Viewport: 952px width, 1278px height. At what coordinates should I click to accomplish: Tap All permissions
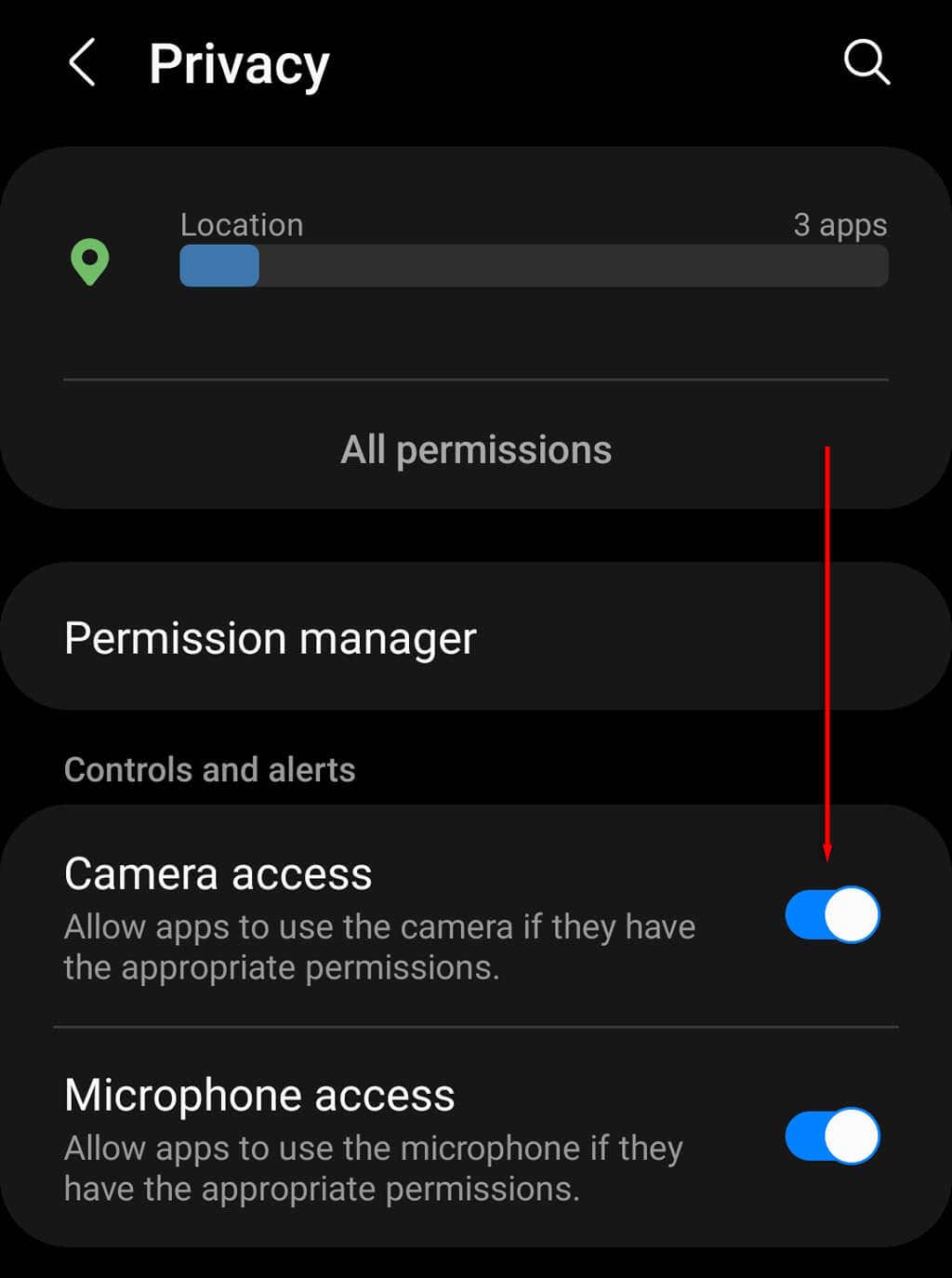click(x=476, y=449)
